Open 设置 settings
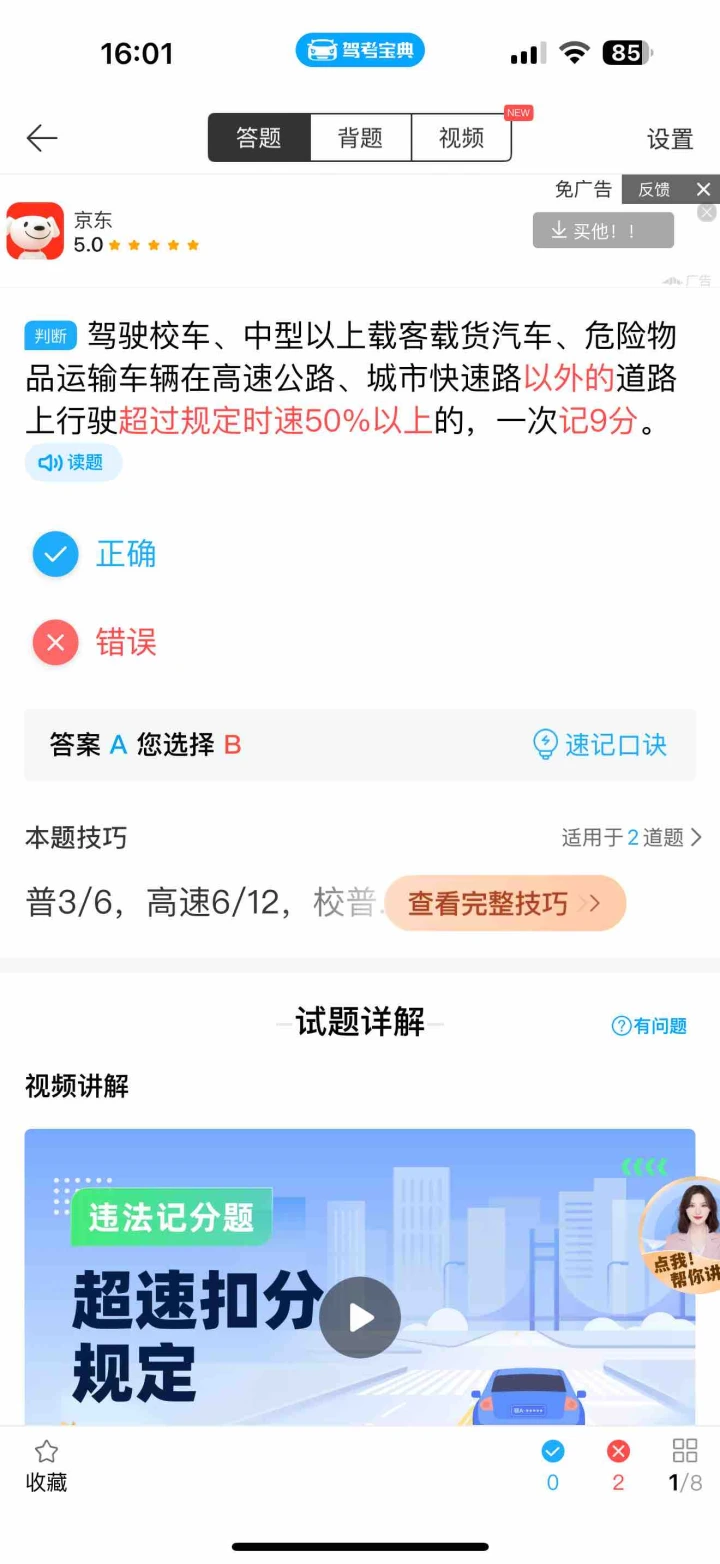The width and height of the screenshot is (720, 1564). click(x=669, y=139)
